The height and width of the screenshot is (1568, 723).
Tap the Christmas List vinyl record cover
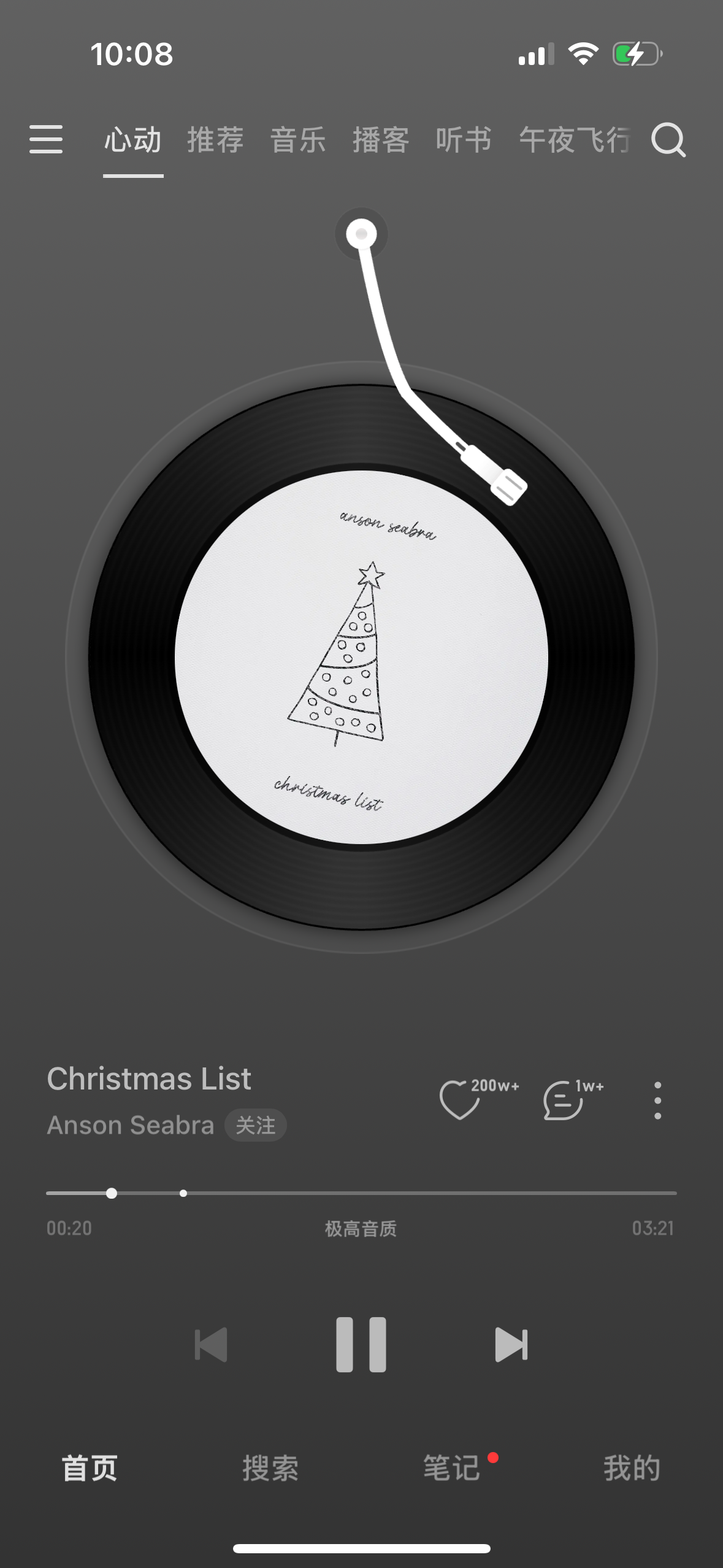point(361,658)
